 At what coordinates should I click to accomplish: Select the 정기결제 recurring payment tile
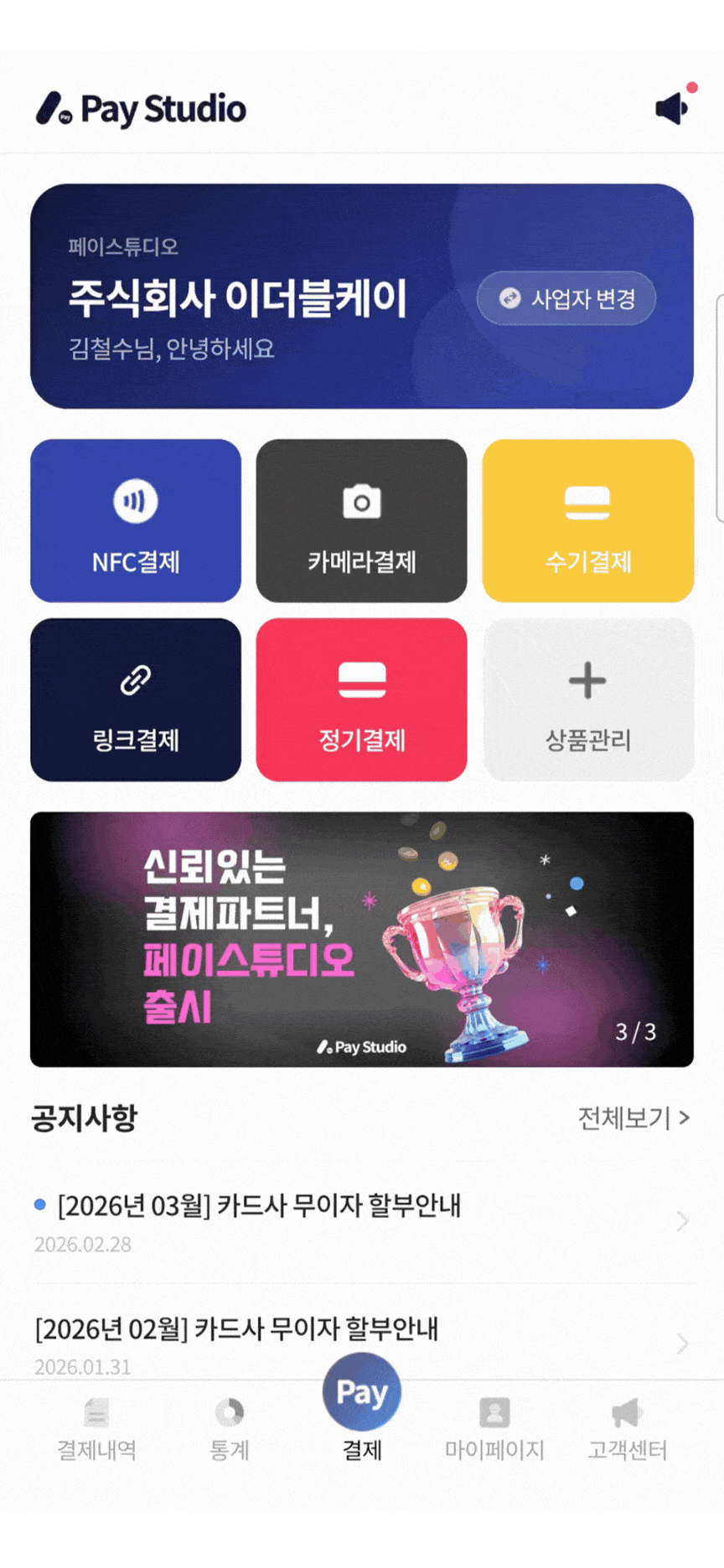click(361, 699)
